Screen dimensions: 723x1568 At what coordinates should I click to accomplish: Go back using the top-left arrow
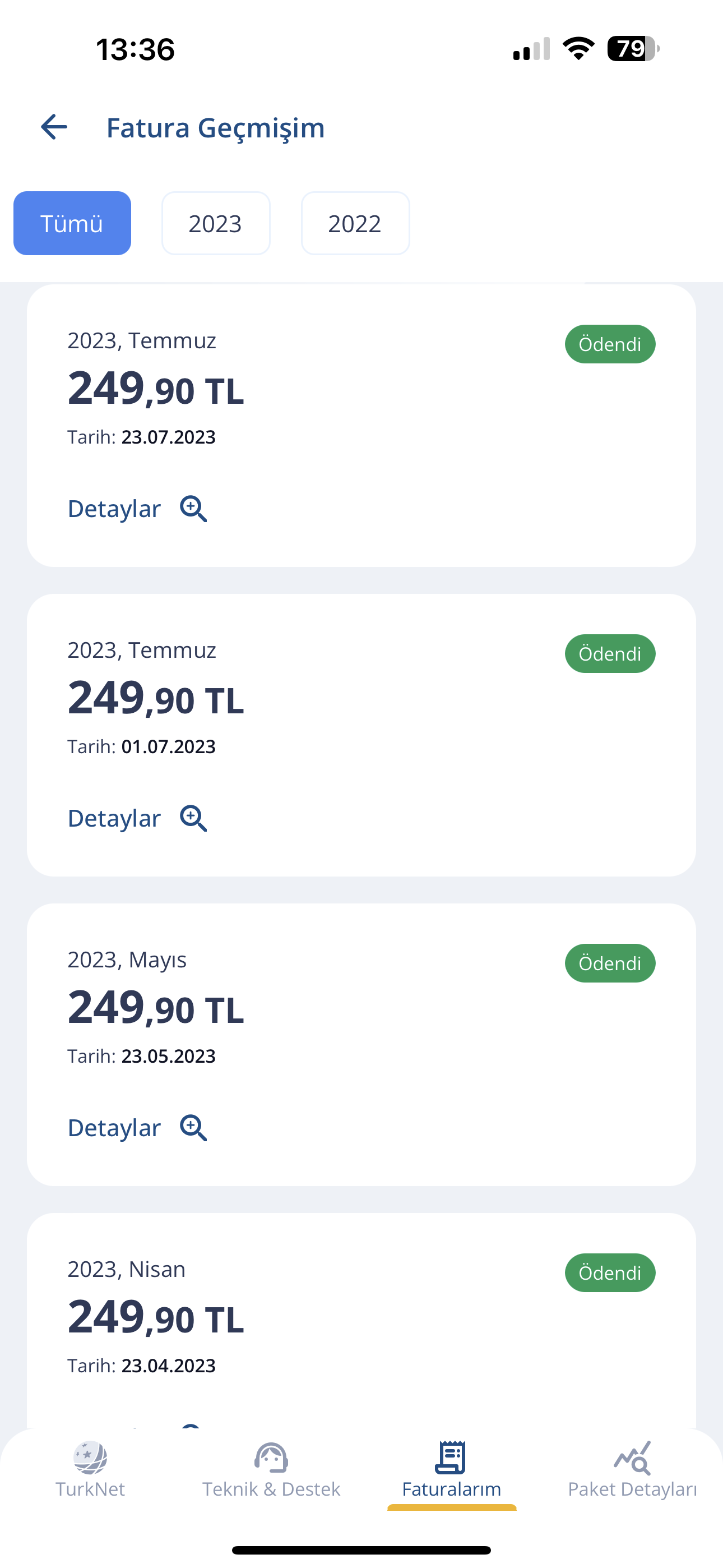54,127
